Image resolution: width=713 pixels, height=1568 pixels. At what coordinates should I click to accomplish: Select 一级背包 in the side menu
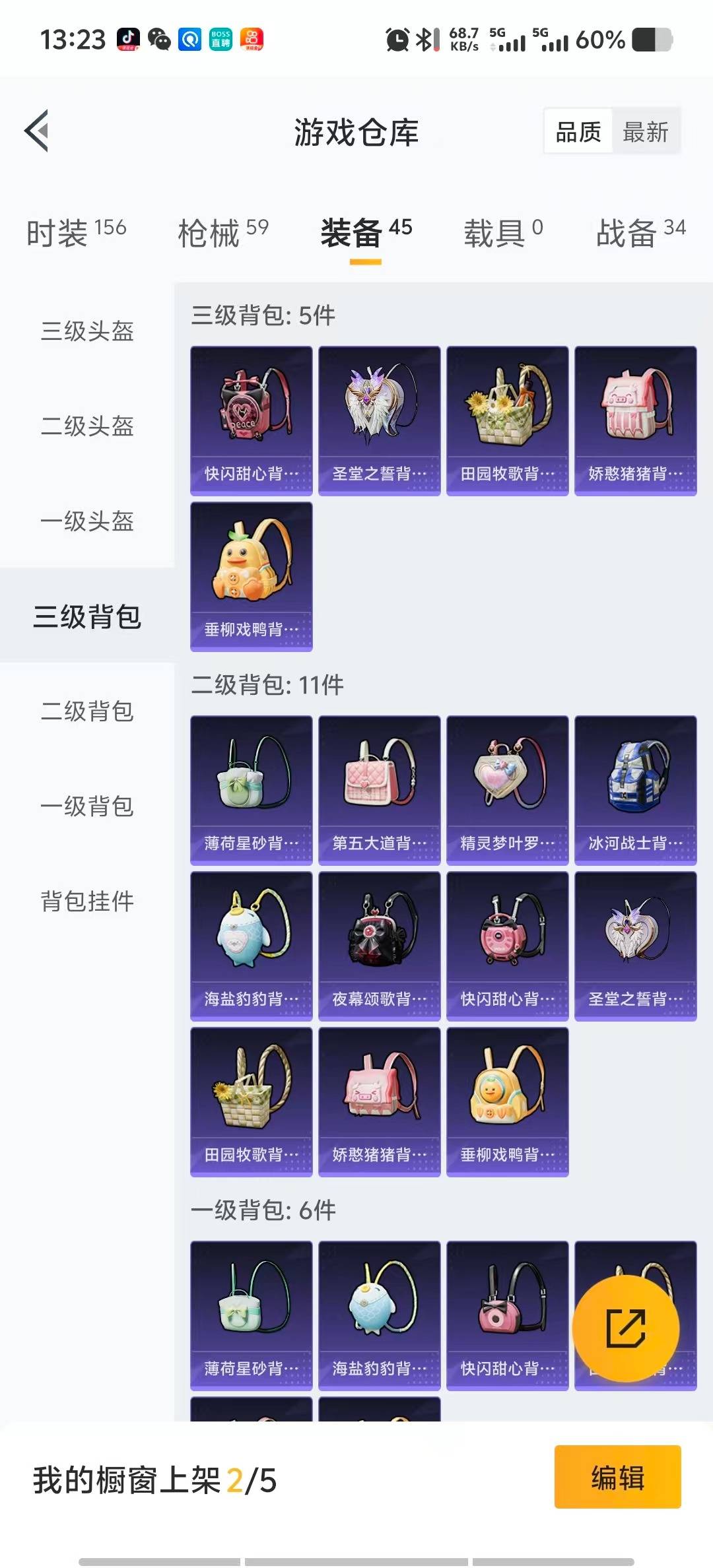(x=87, y=806)
